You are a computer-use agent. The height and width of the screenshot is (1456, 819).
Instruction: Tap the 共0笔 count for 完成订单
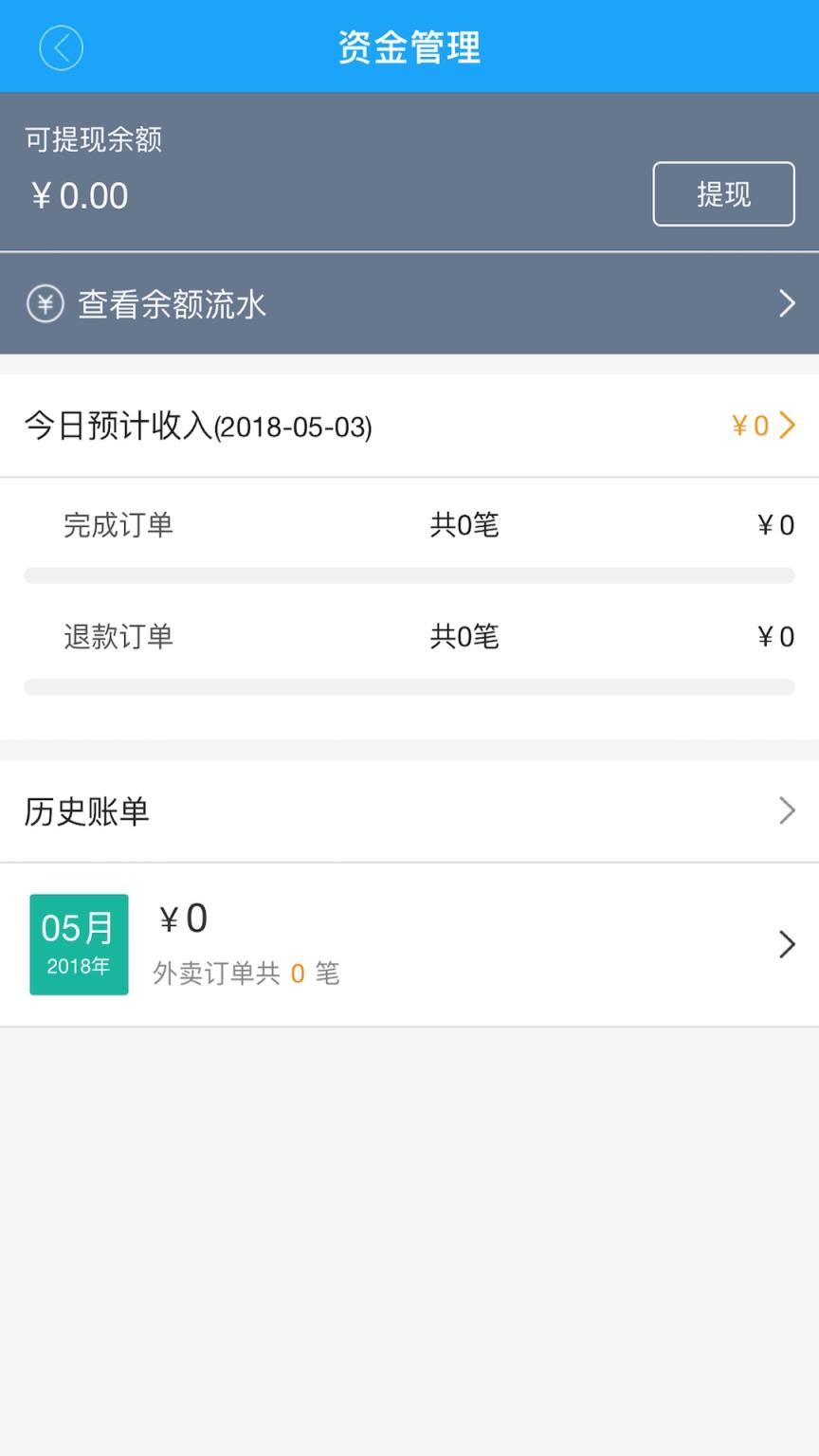tap(464, 525)
